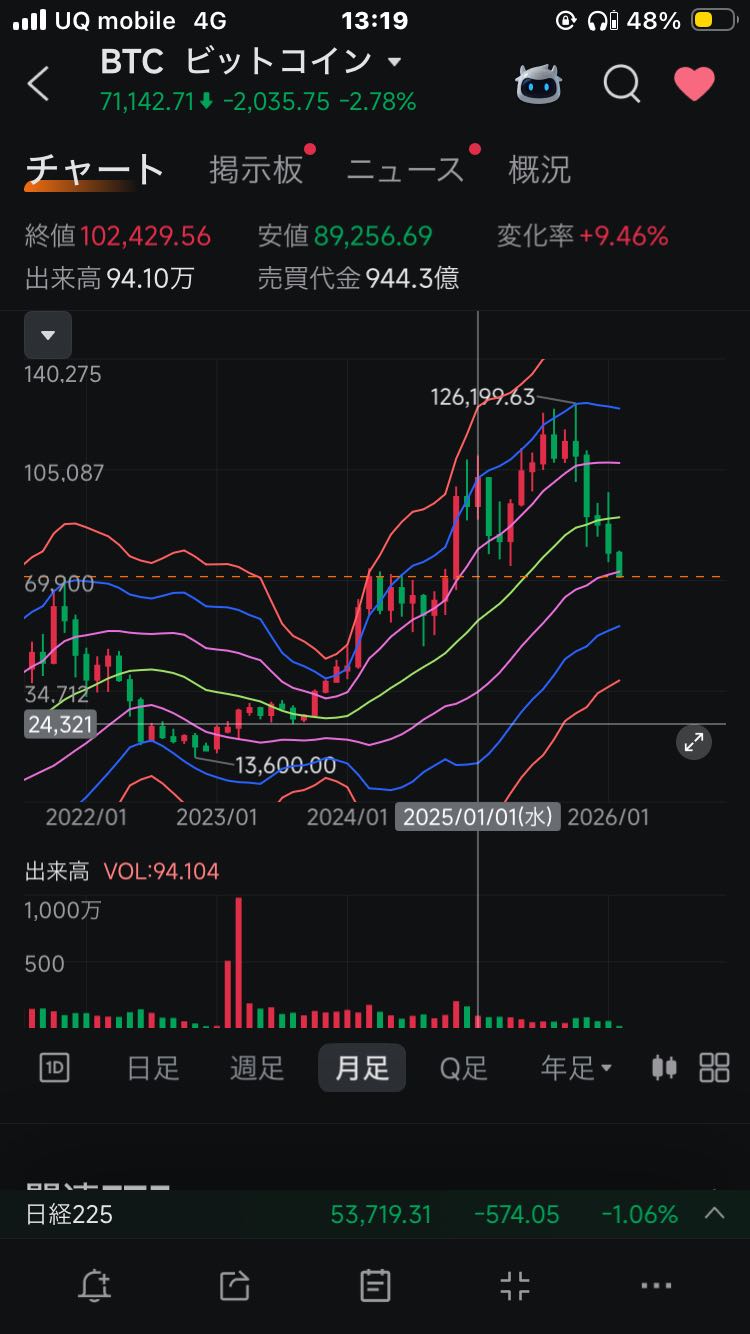Image resolution: width=750 pixels, height=1334 pixels.
Task: Remove BTC from favorites via heart
Action: click(x=694, y=84)
